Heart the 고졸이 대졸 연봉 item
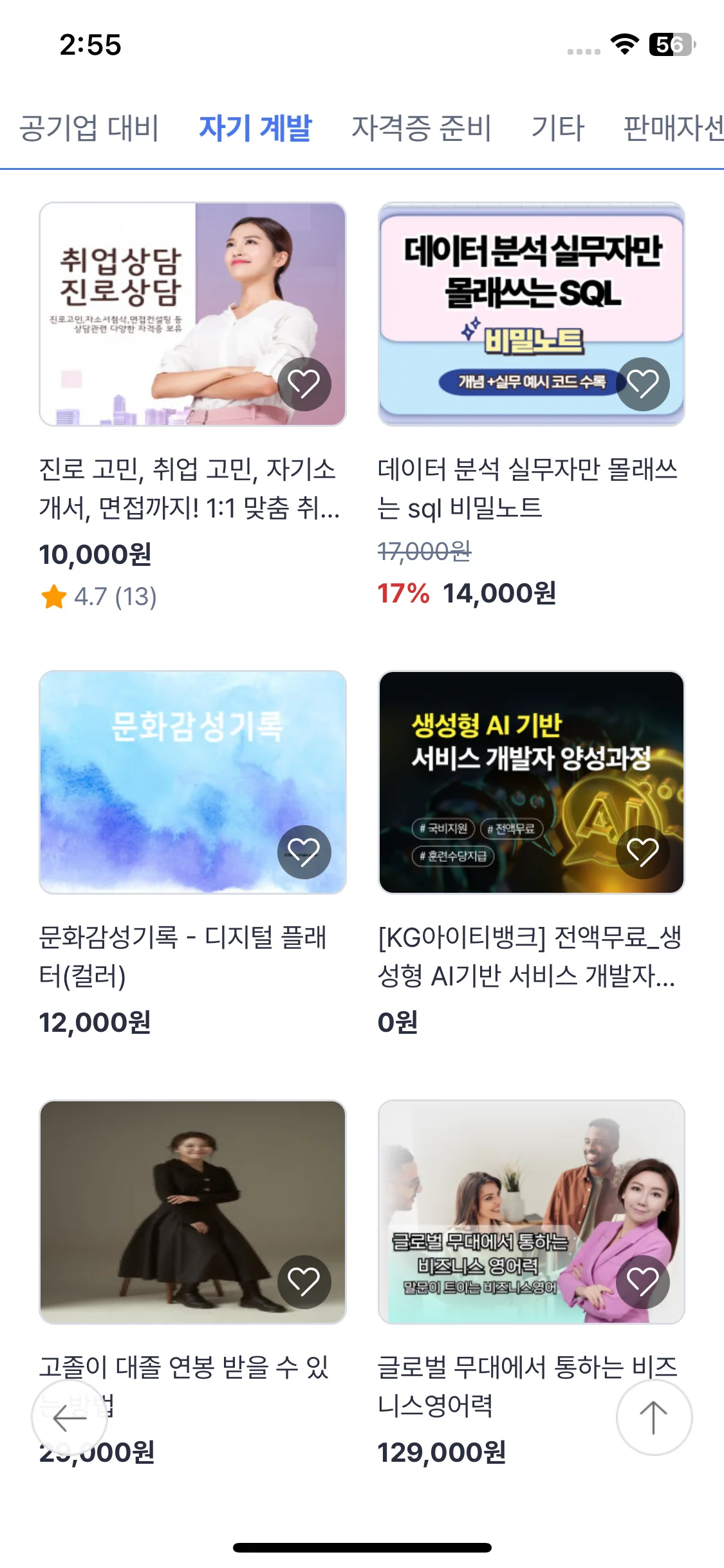The width and height of the screenshot is (724, 1568). tap(304, 1282)
